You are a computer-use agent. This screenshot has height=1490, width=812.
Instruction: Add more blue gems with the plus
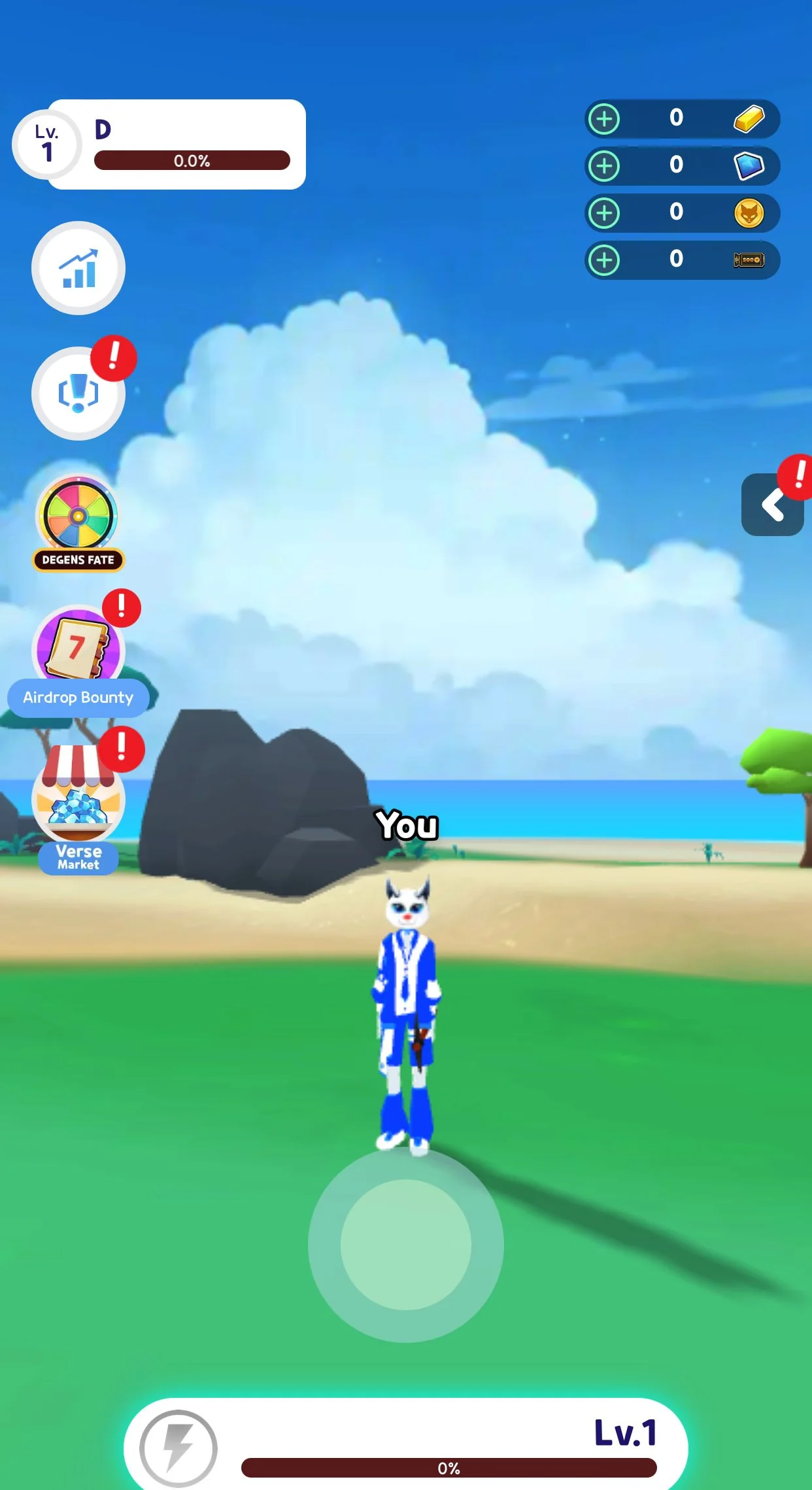[604, 166]
